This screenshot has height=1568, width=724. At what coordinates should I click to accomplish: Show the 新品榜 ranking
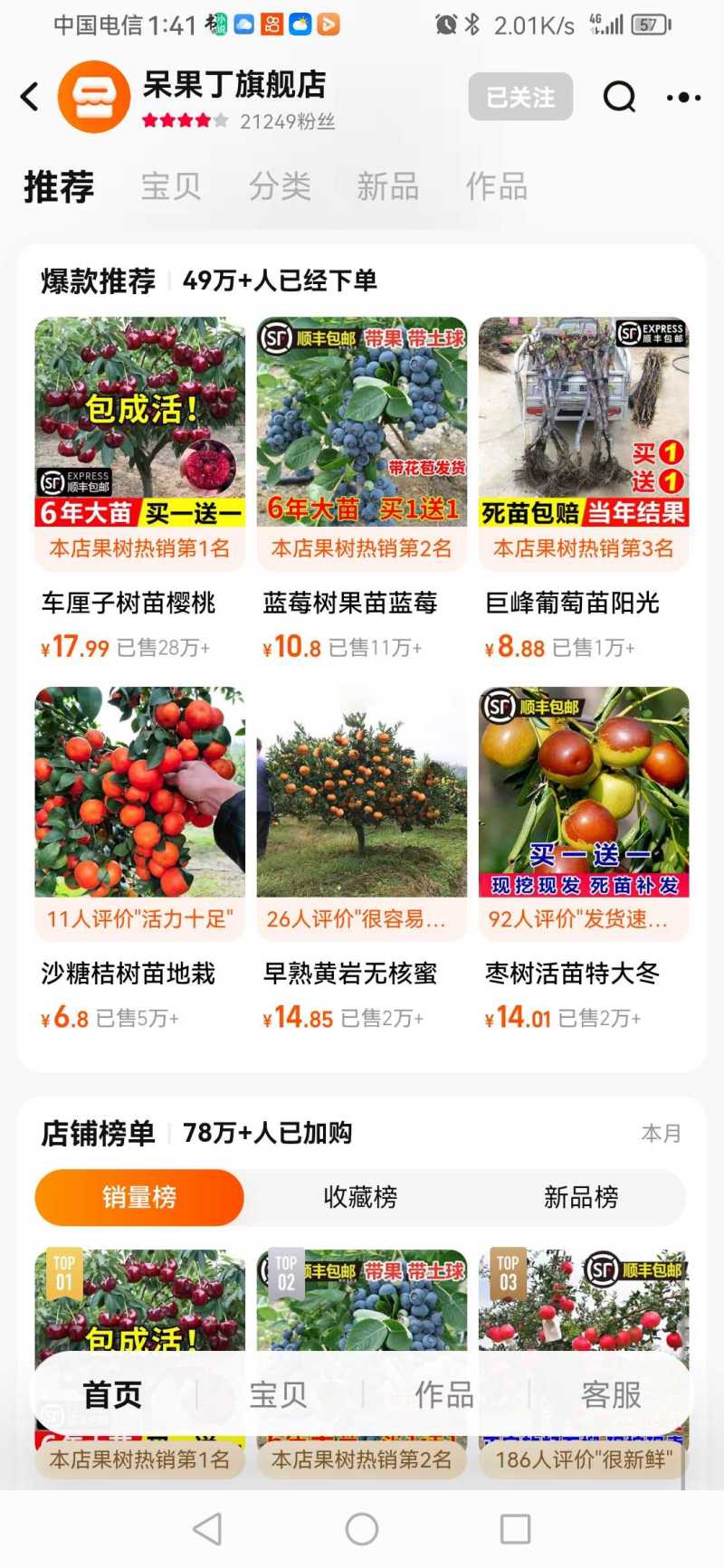pyautogui.click(x=581, y=1197)
